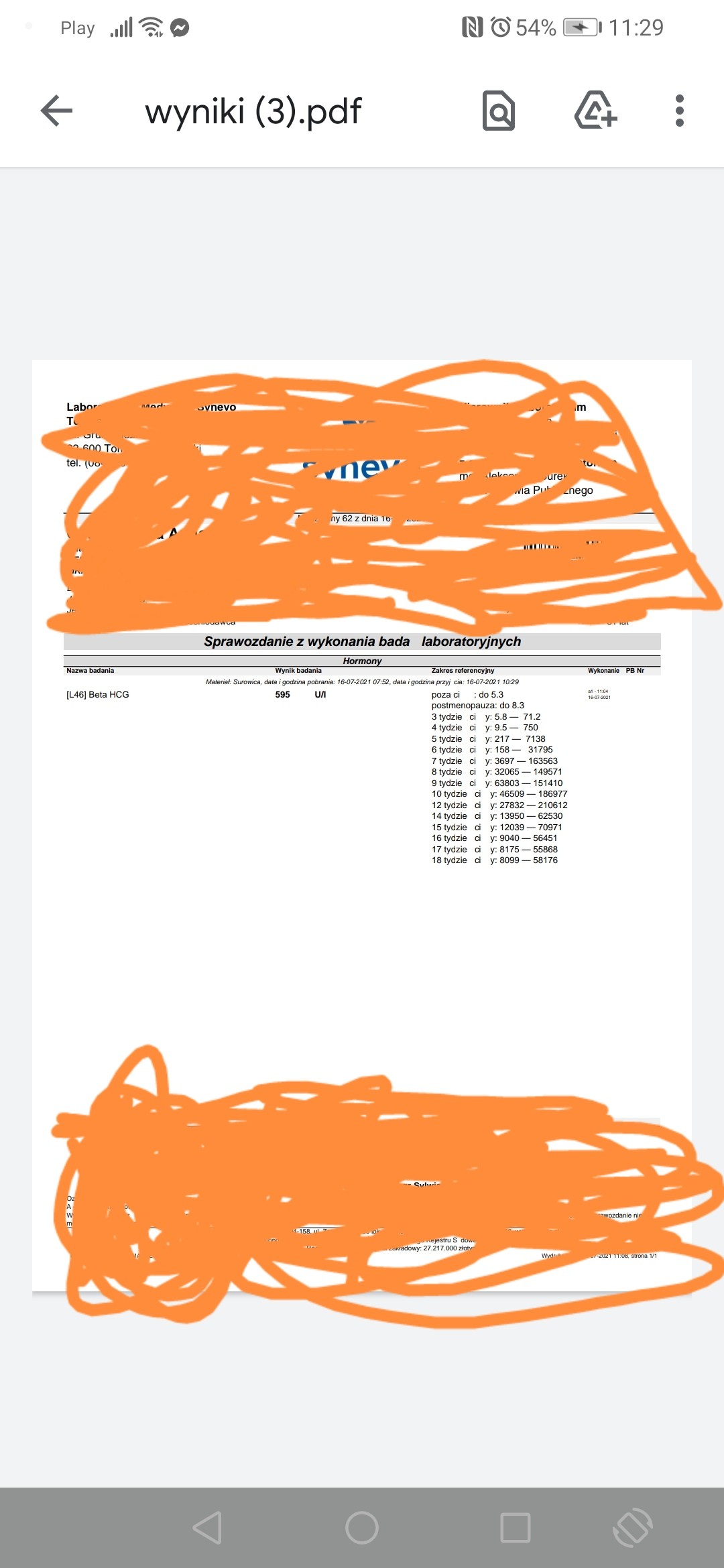Viewport: 724px width, 1568px height.
Task: Tap the system home button
Action: tap(362, 1528)
